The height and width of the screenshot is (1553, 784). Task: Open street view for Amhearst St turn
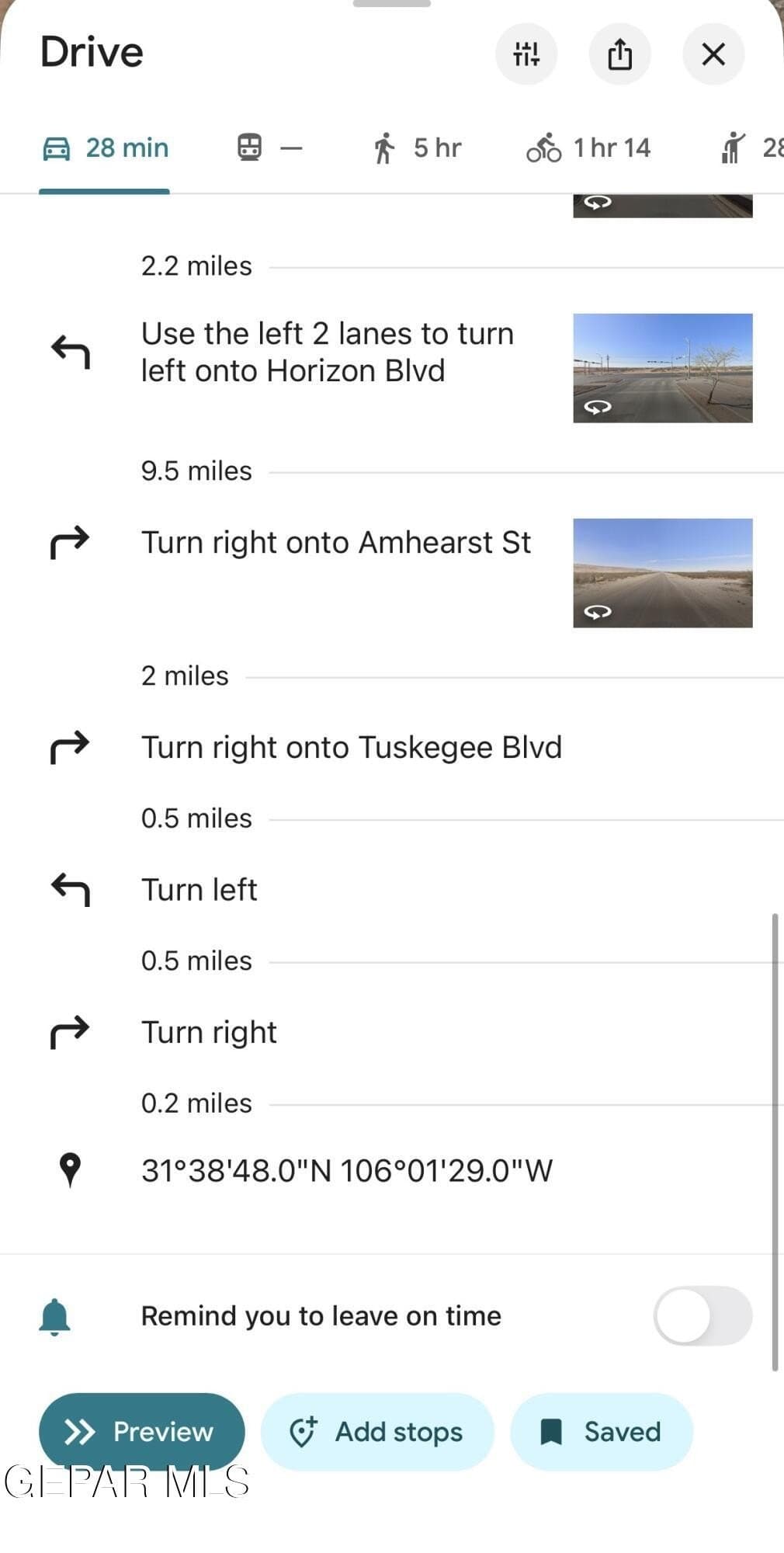662,573
